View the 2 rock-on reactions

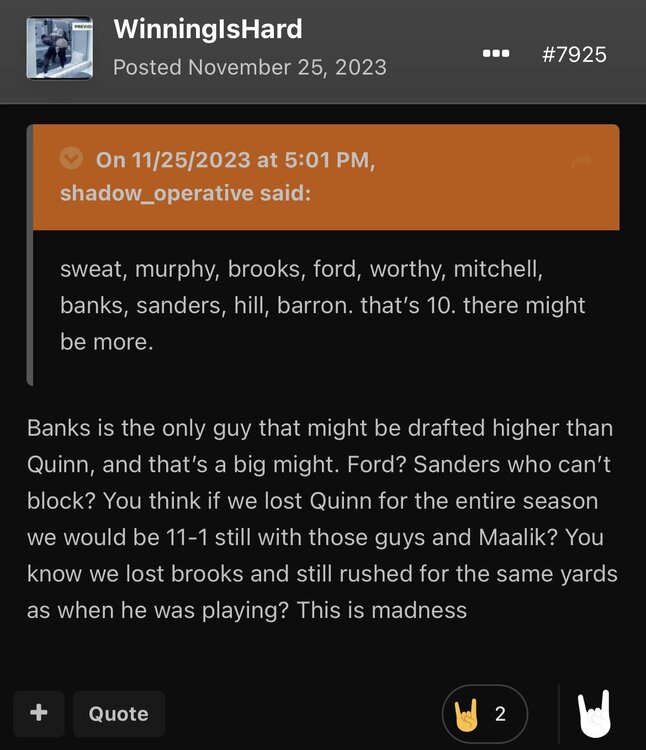tap(484, 714)
